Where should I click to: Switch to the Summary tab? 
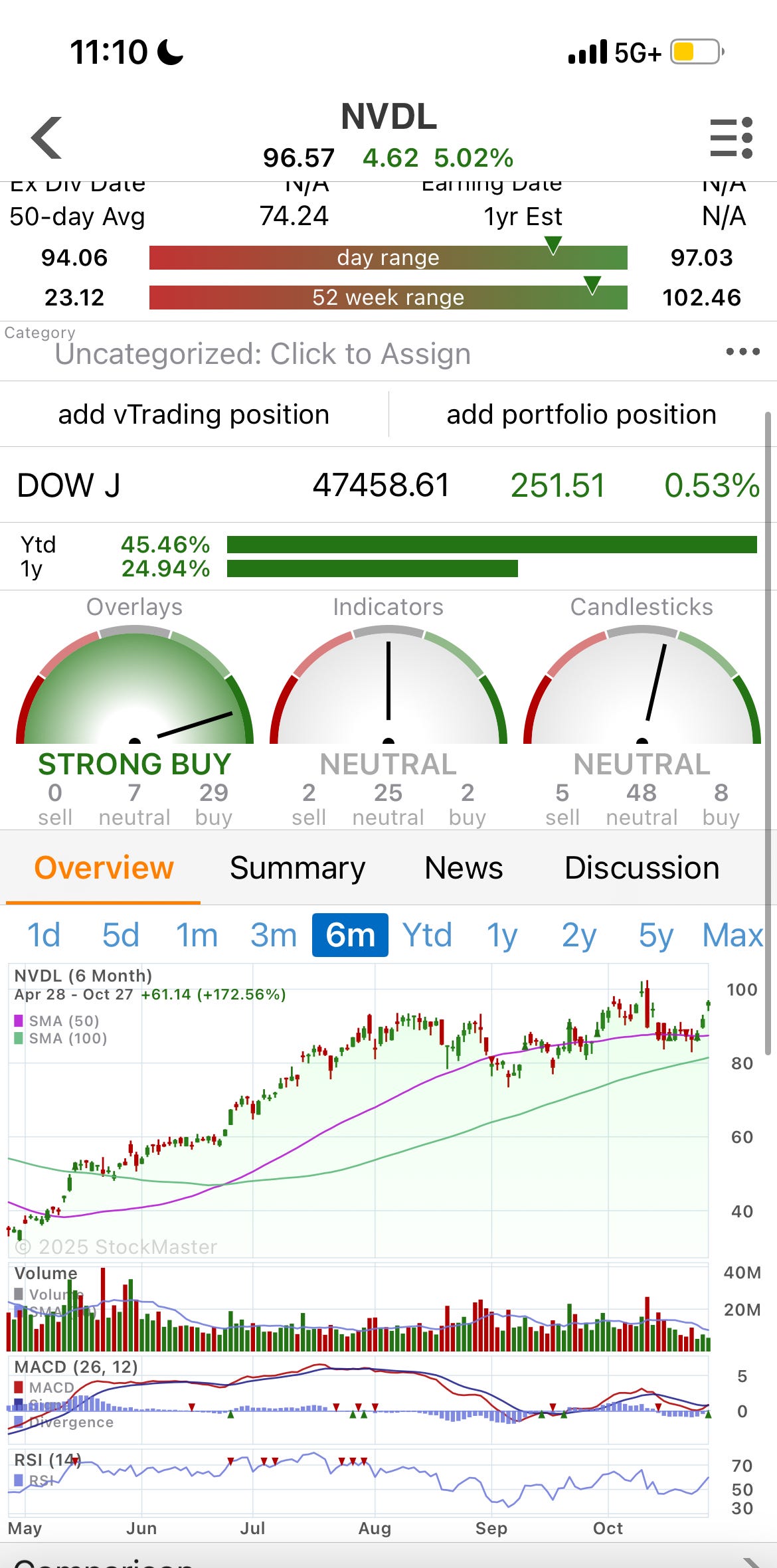coord(298,868)
